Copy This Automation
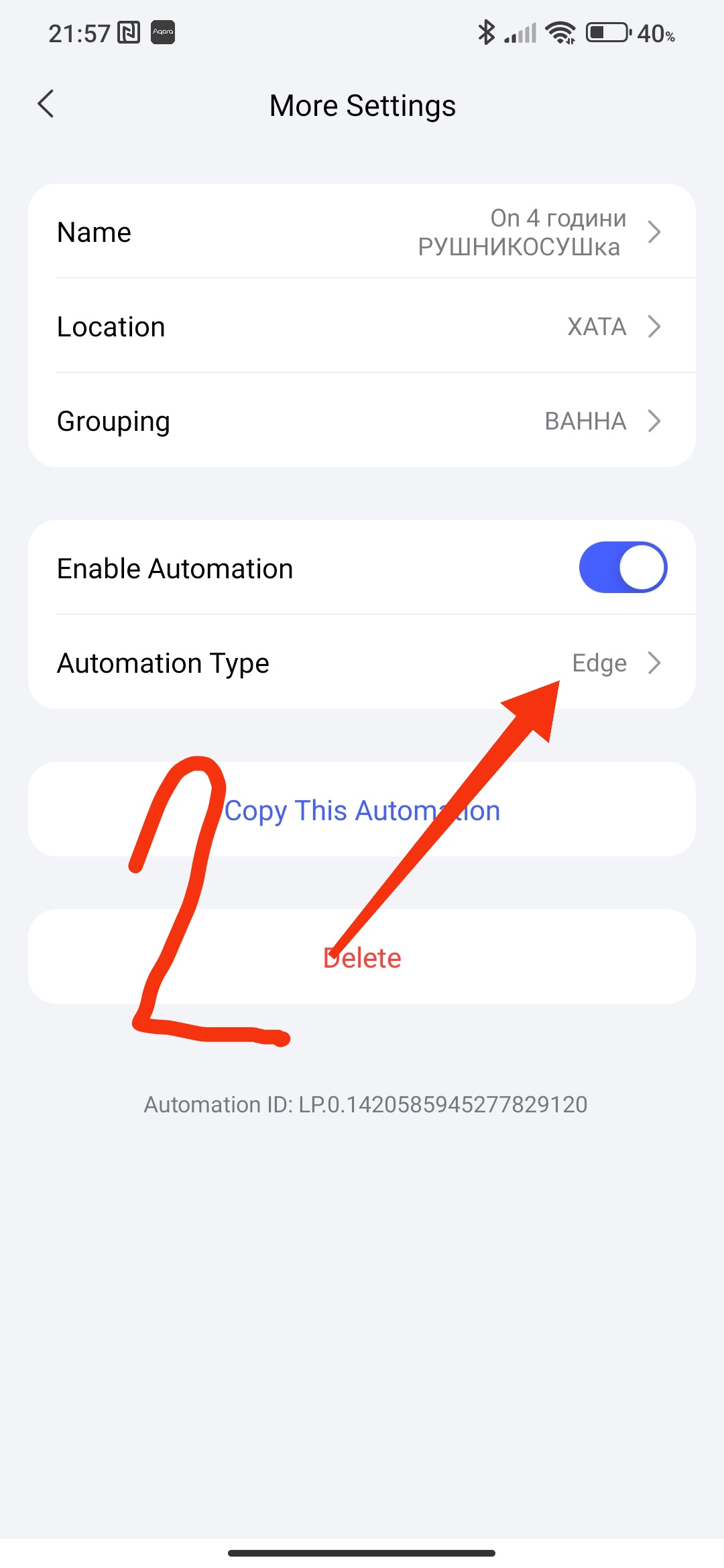This screenshot has height=1568, width=724. point(362,810)
